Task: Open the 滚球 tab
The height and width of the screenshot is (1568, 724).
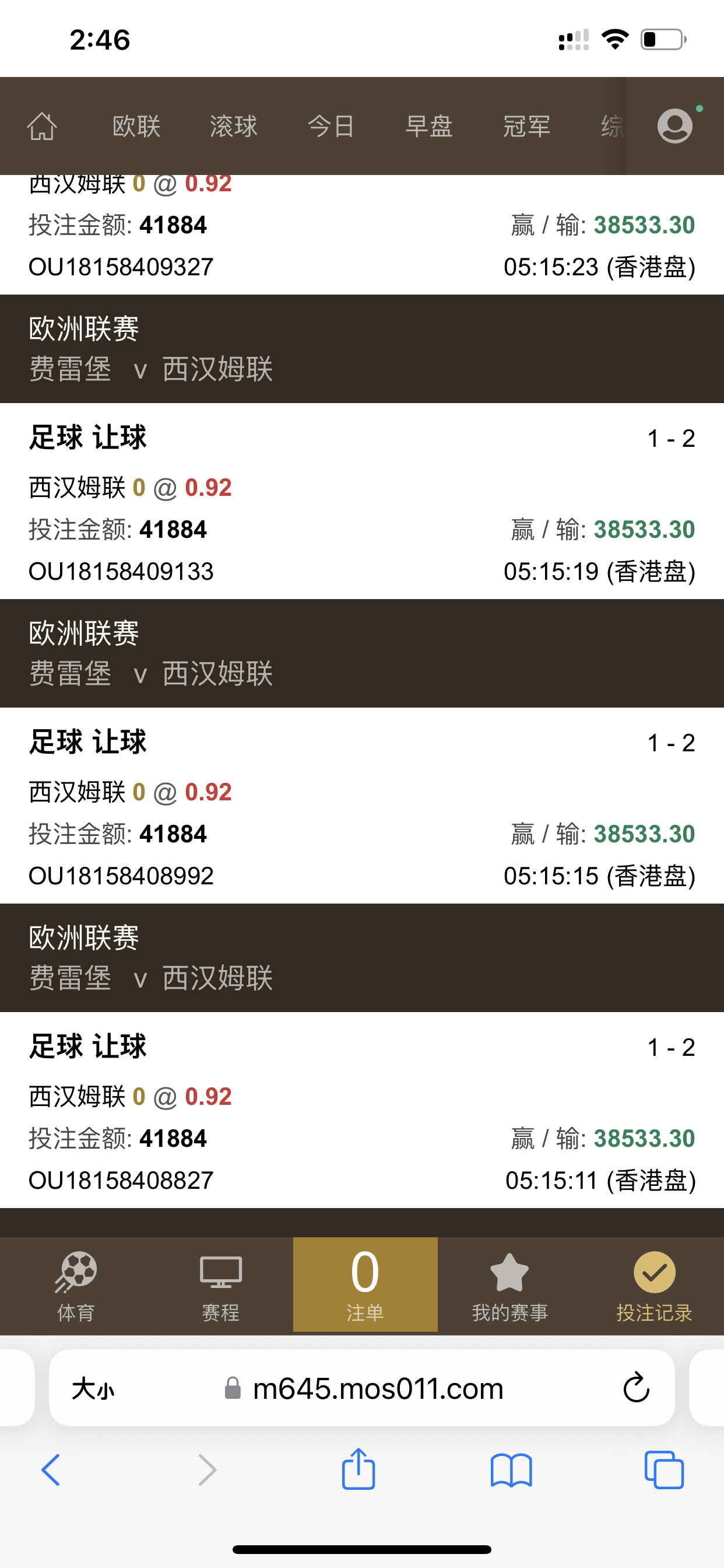Action: click(x=234, y=127)
